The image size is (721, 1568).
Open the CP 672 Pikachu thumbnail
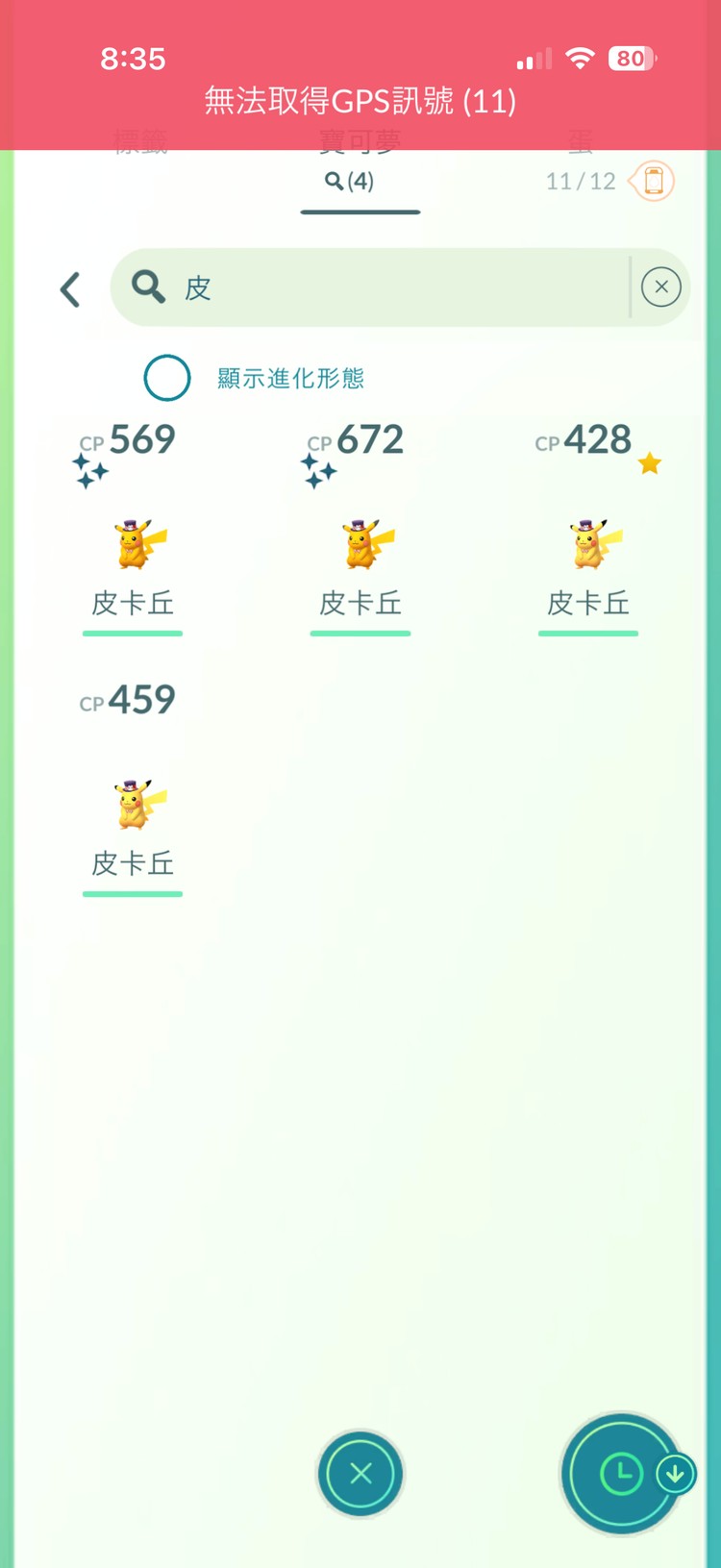click(360, 543)
